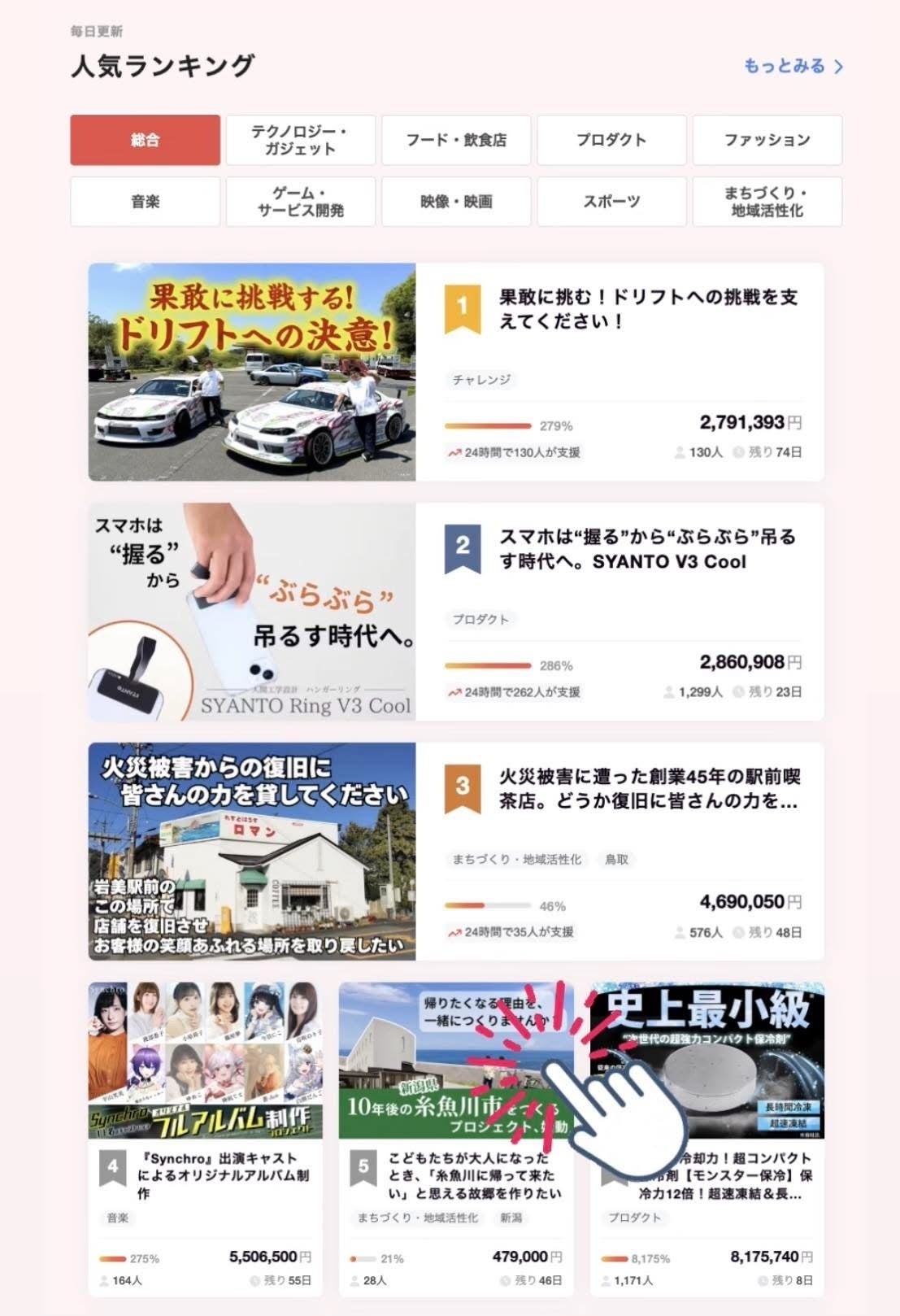Show フード・飲食店 rankings
The height and width of the screenshot is (1316, 900).
[456, 140]
